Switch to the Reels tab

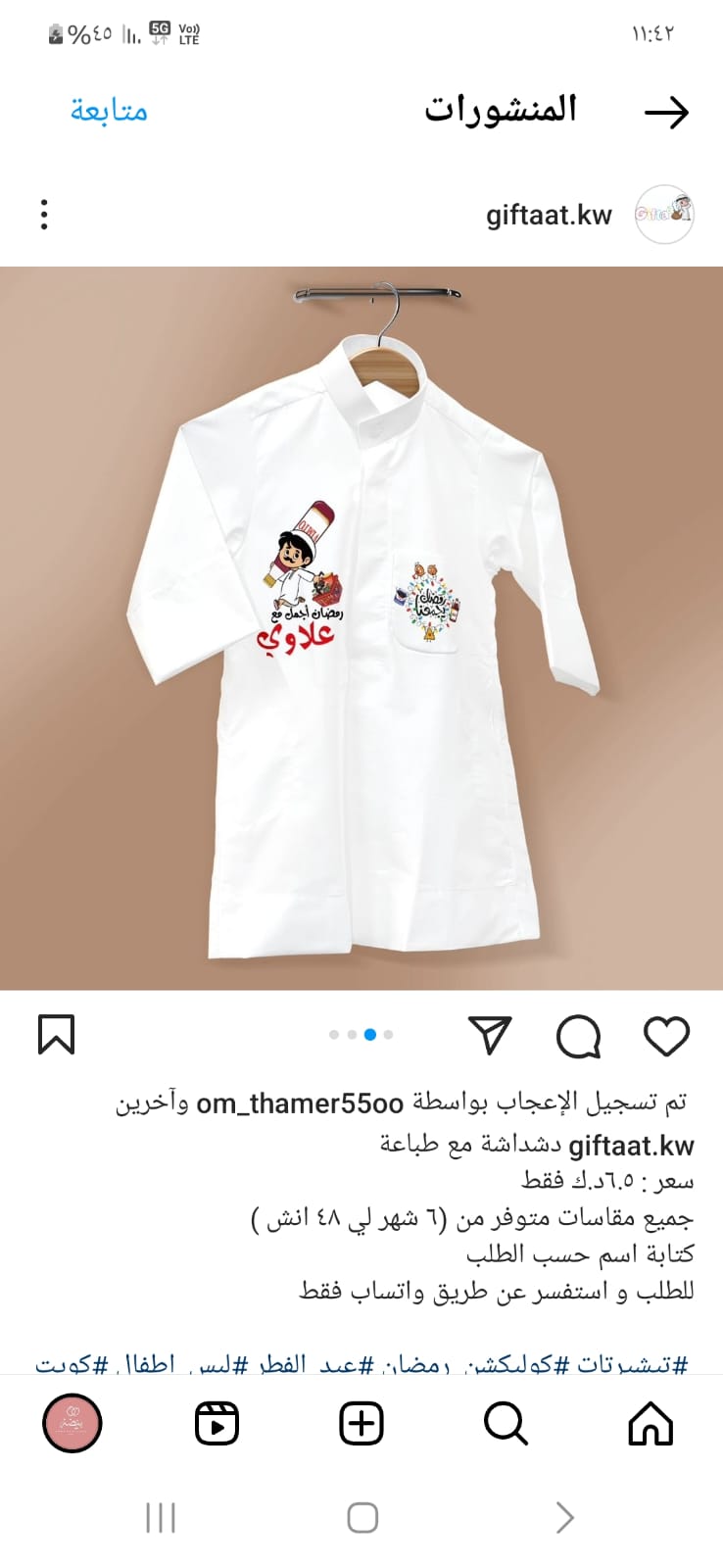tap(217, 1424)
